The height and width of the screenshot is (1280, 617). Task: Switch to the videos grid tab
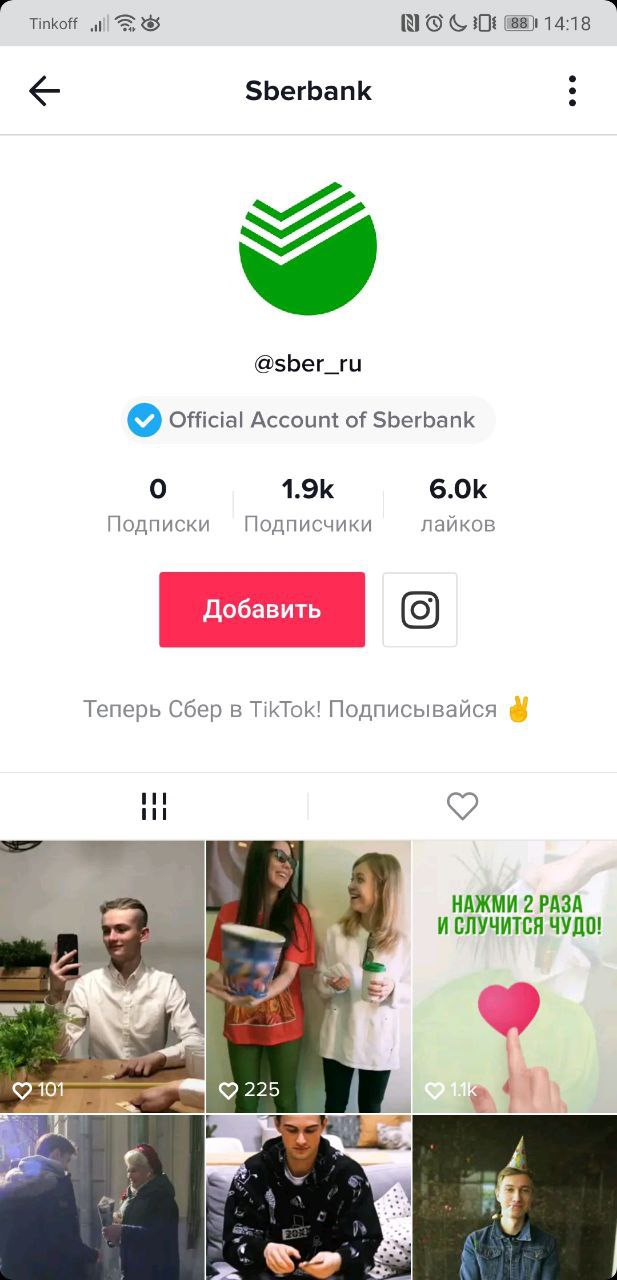[154, 806]
